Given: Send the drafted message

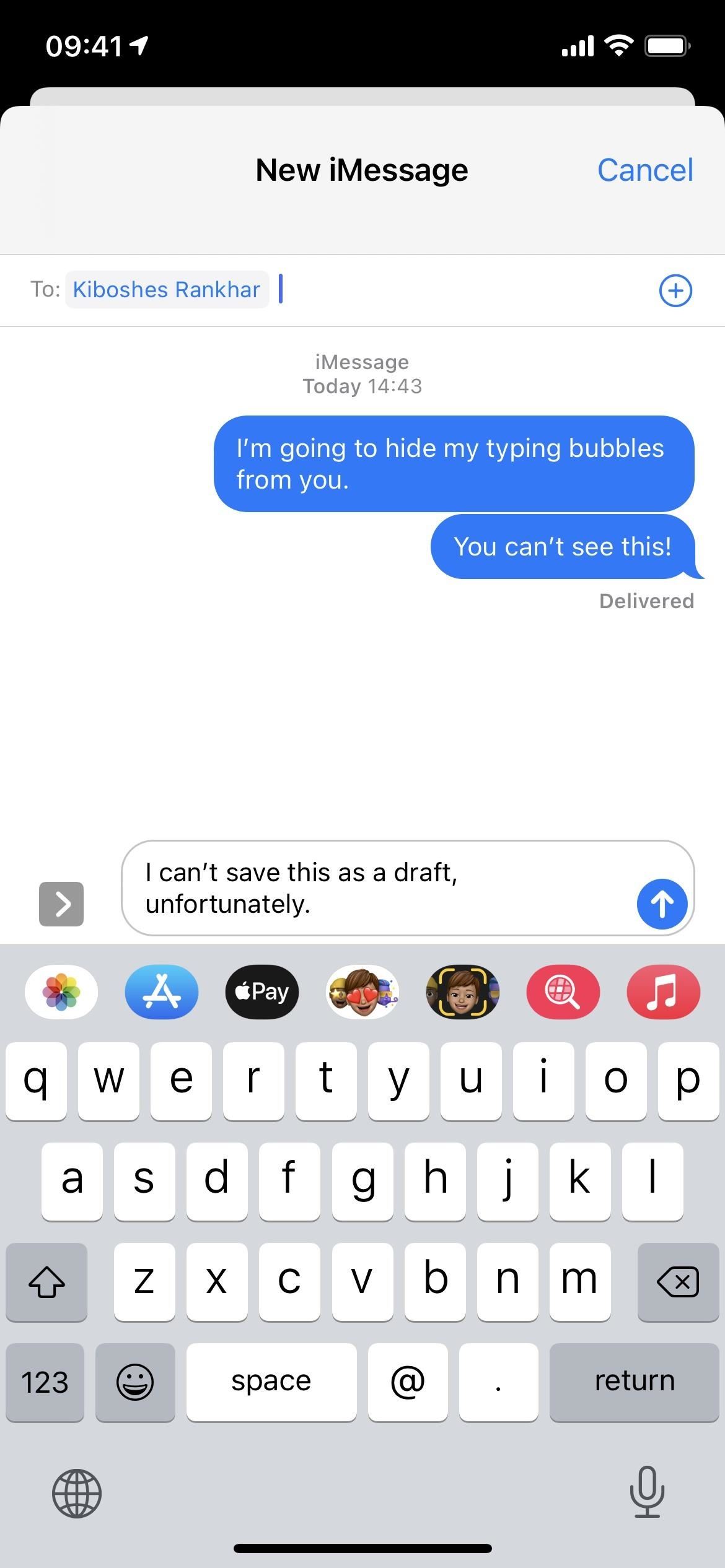Looking at the screenshot, I should 661,904.
